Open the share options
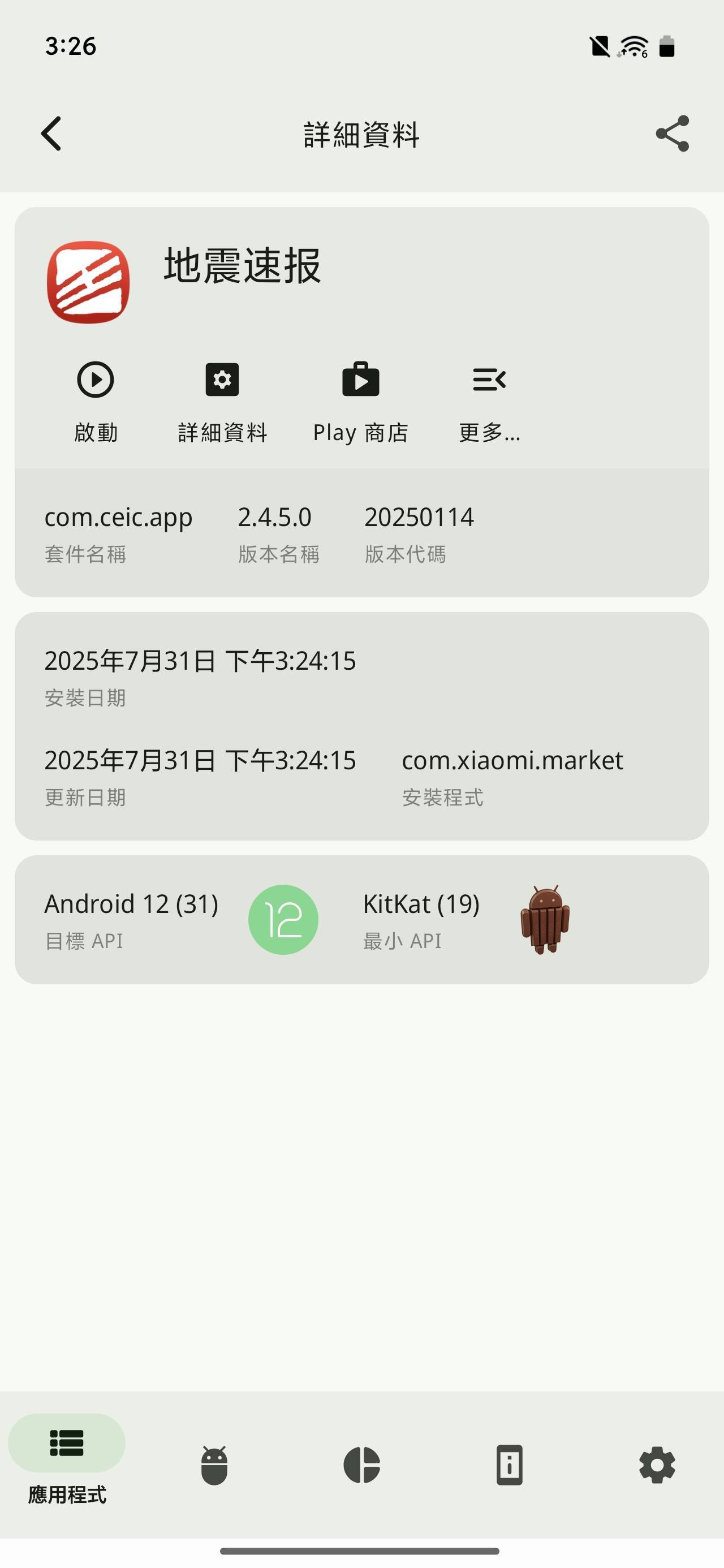 (x=672, y=134)
